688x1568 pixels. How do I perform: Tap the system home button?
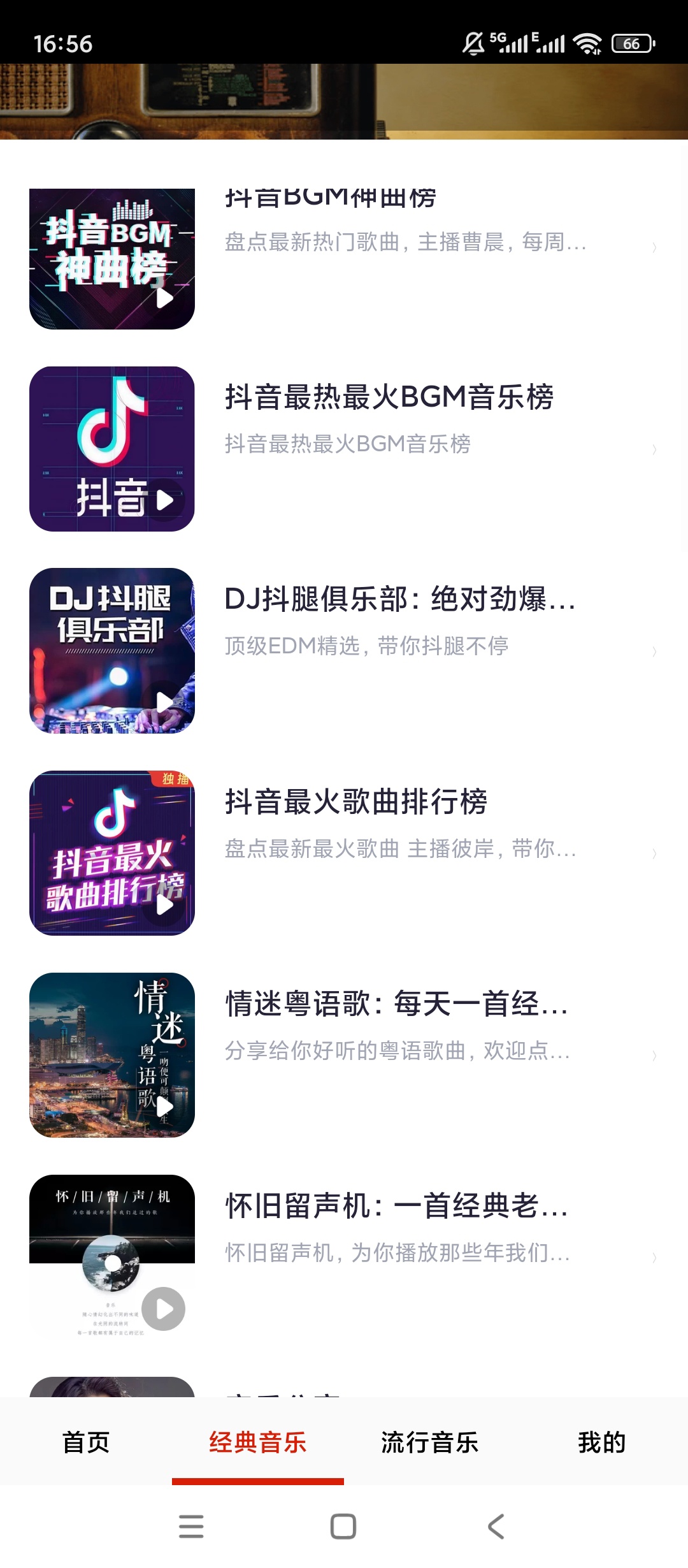[343, 1527]
